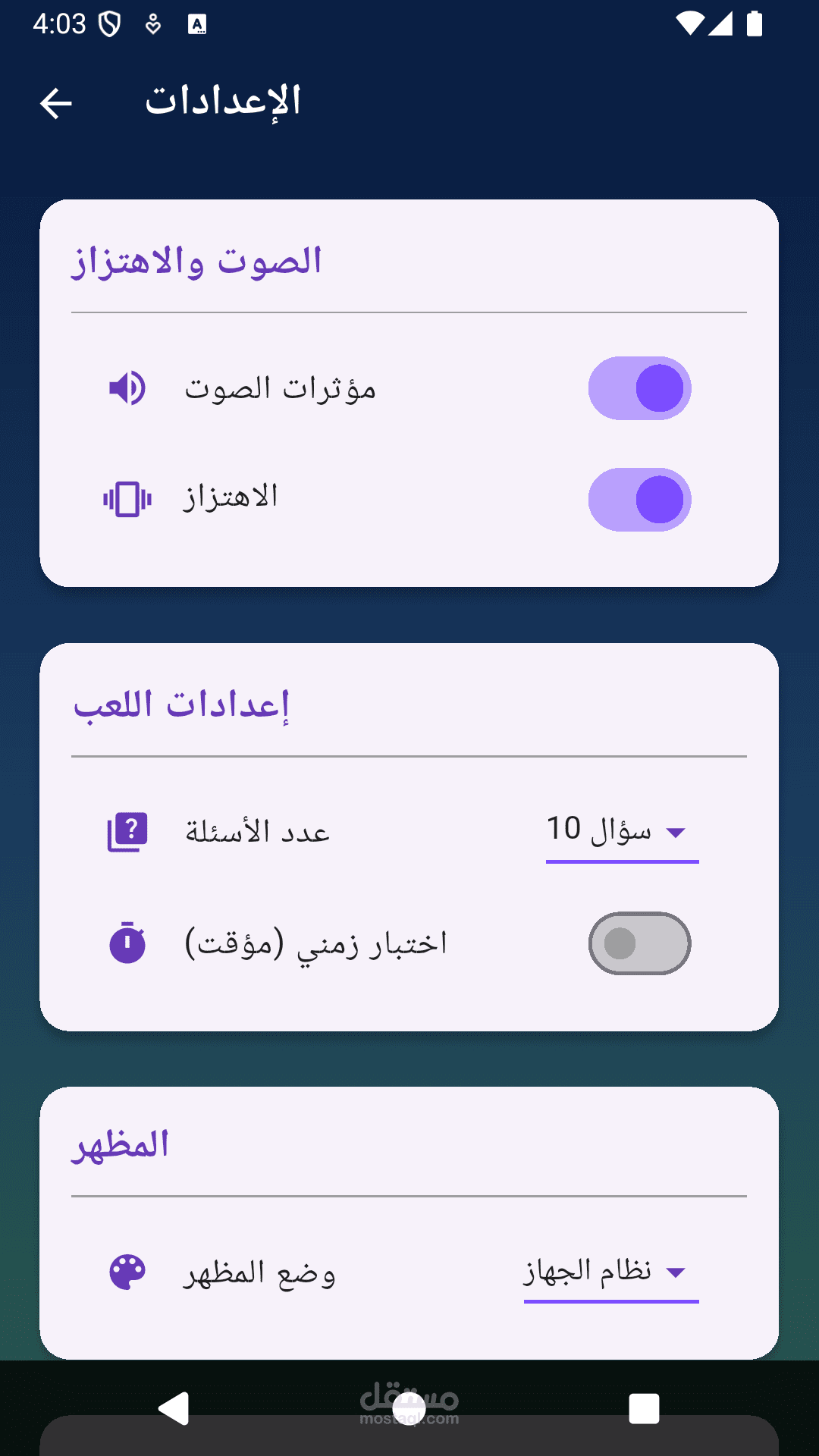Tap the recent apps square button
This screenshot has width=819, height=1456.
tap(644, 1408)
